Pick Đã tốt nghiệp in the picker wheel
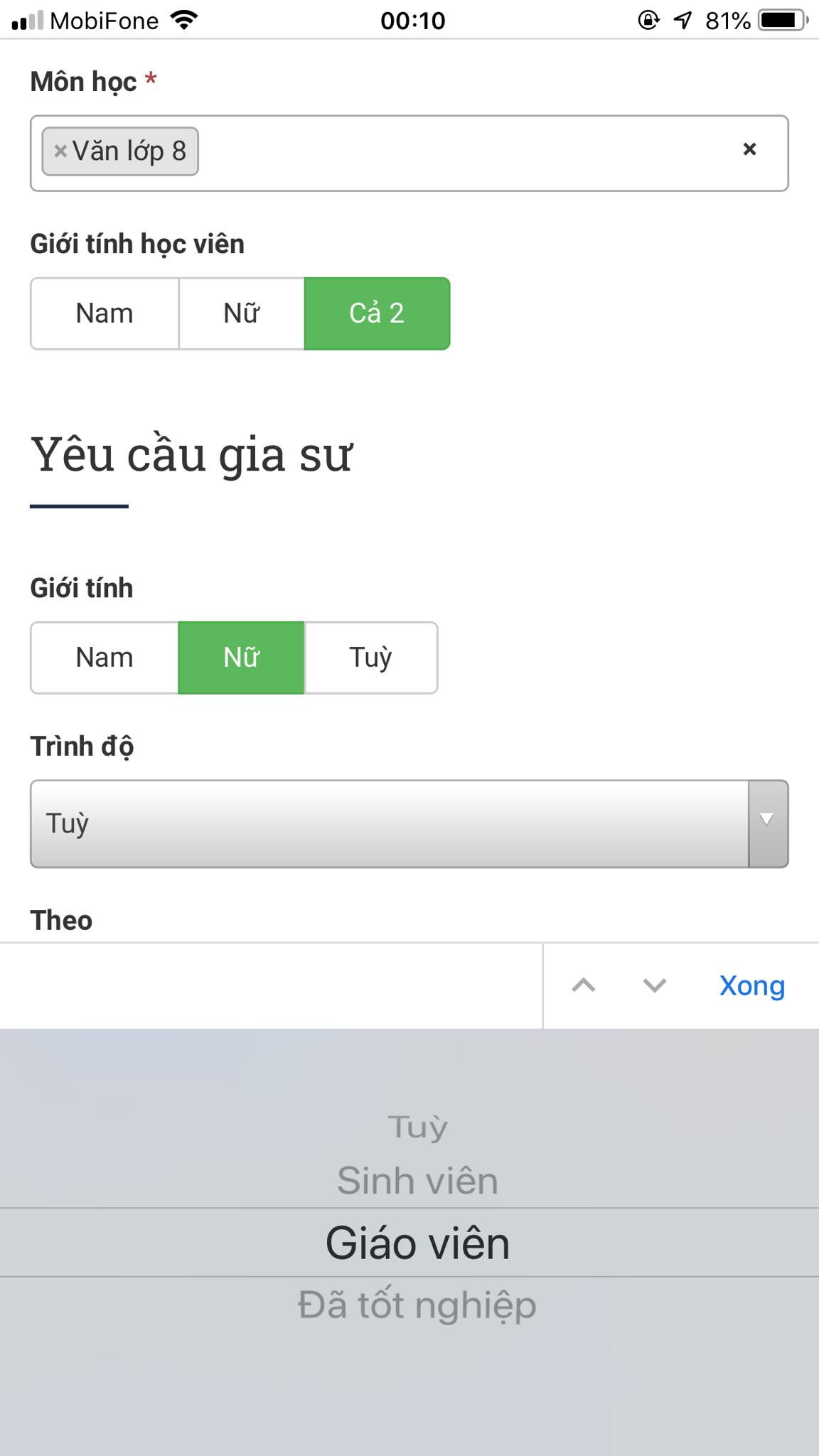Image resolution: width=819 pixels, height=1456 pixels. [x=417, y=1305]
